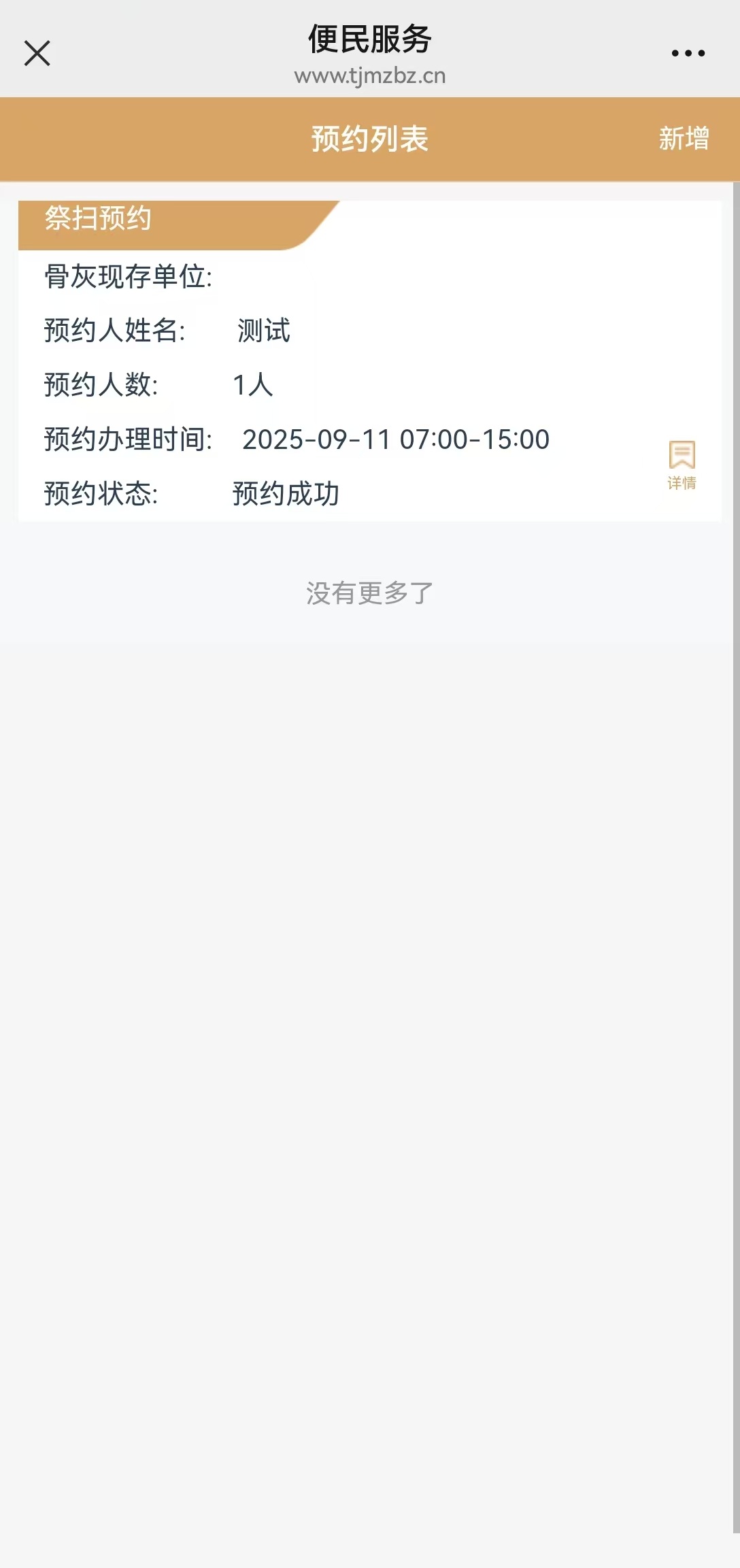740x1568 pixels.
Task: Tap 新增 to add a reservation
Action: click(x=683, y=139)
